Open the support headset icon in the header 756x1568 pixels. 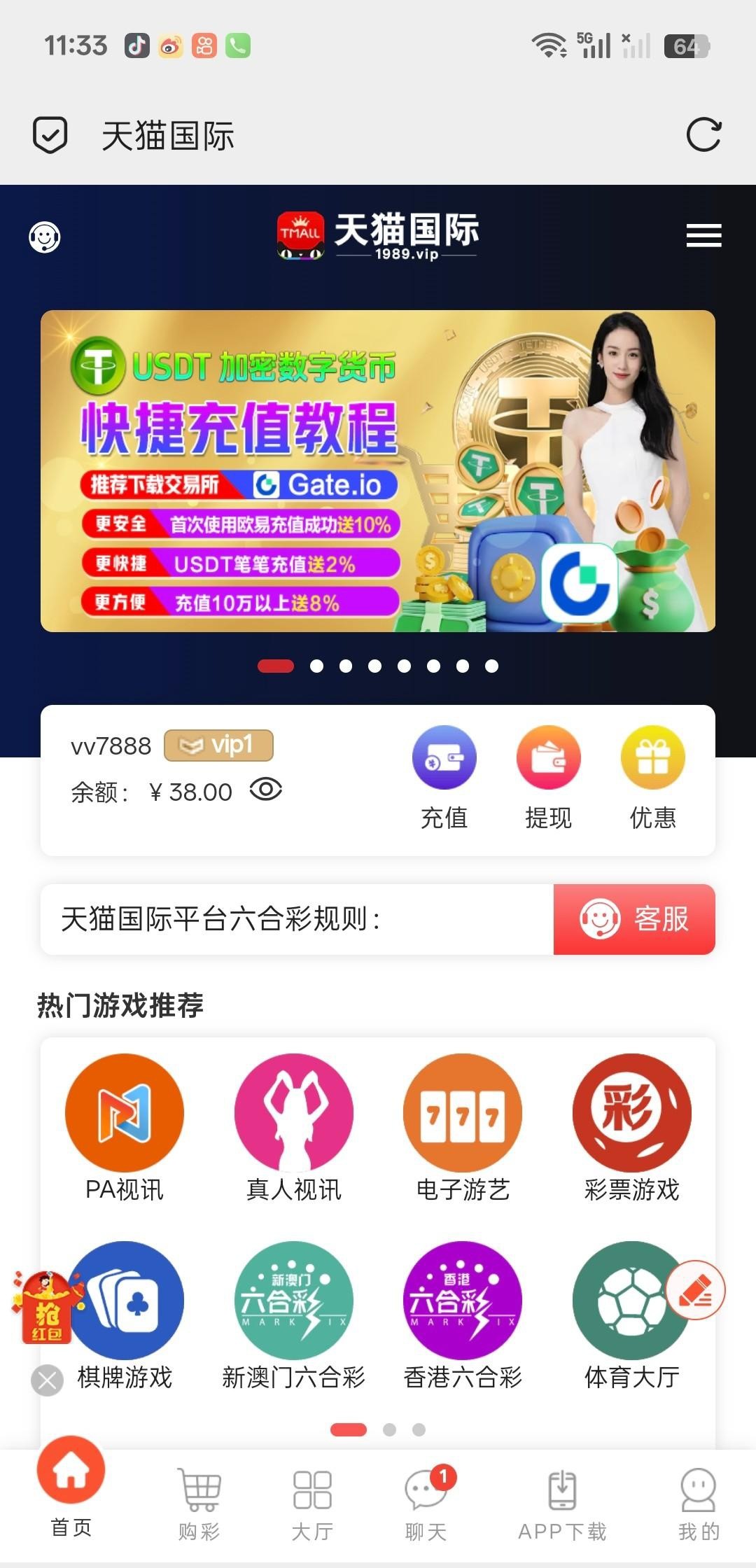coord(45,237)
